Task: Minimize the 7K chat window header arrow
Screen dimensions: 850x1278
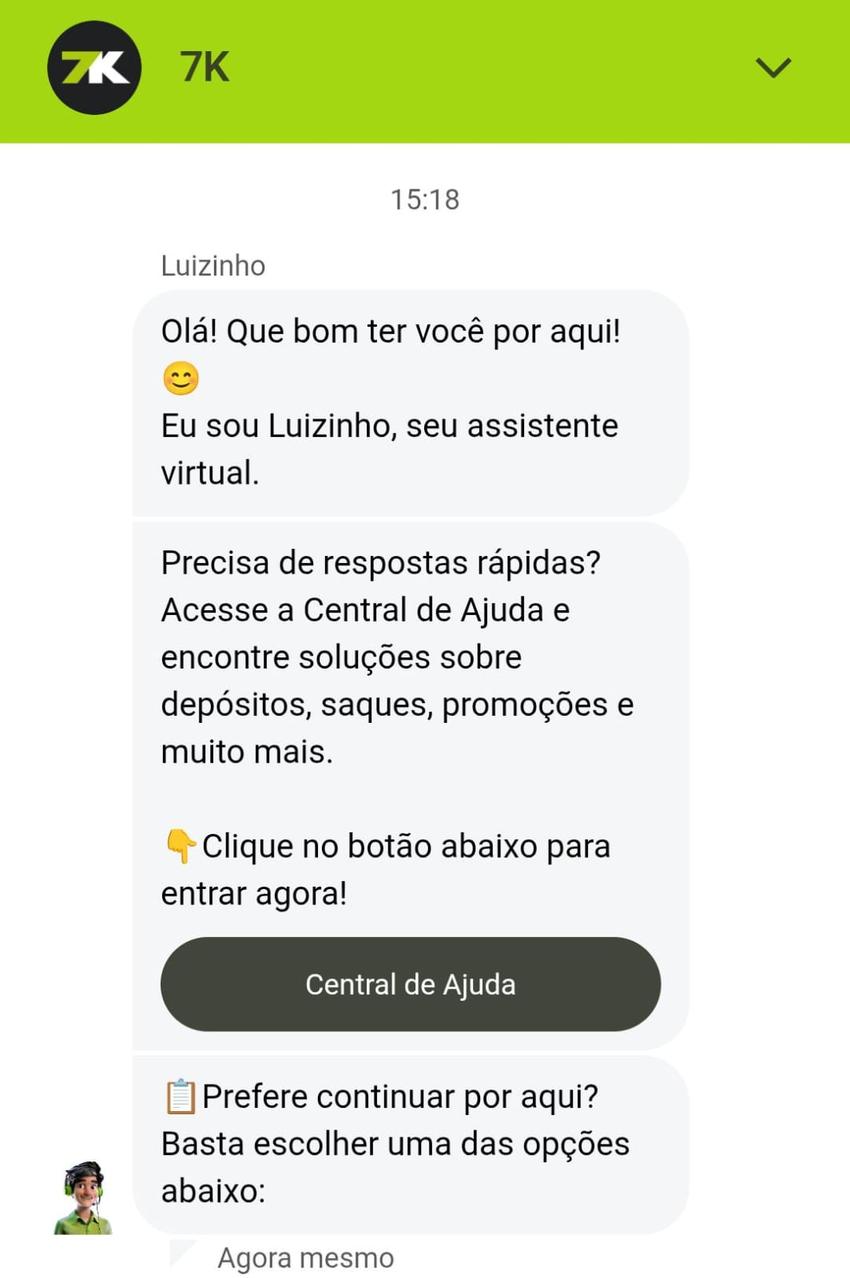Action: coord(771,68)
